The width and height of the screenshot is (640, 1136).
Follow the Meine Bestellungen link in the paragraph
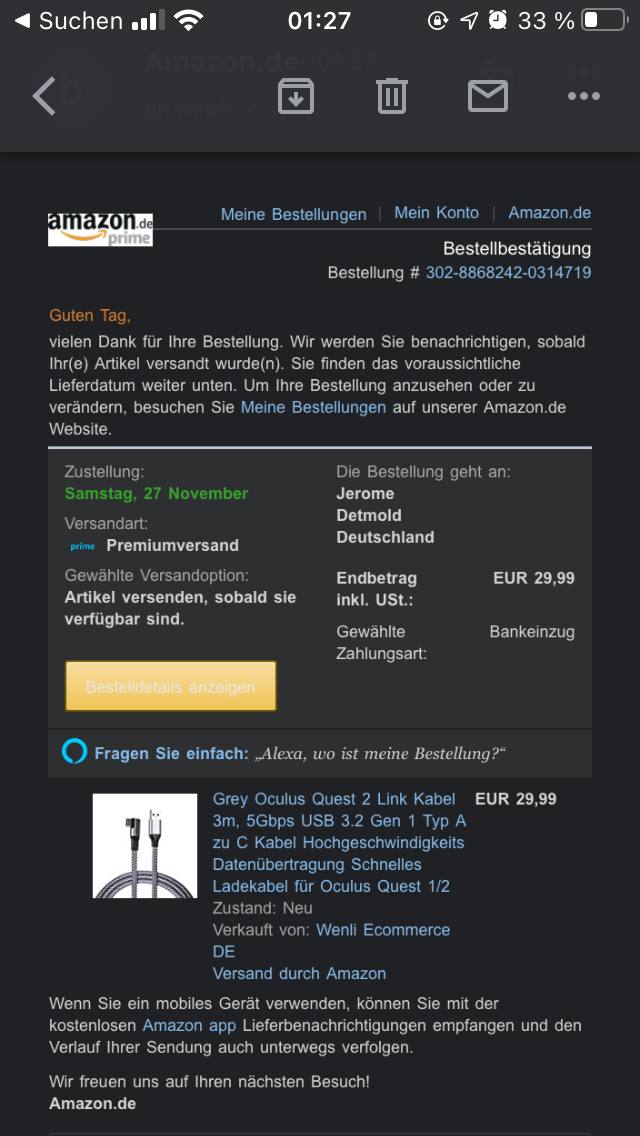[313, 407]
